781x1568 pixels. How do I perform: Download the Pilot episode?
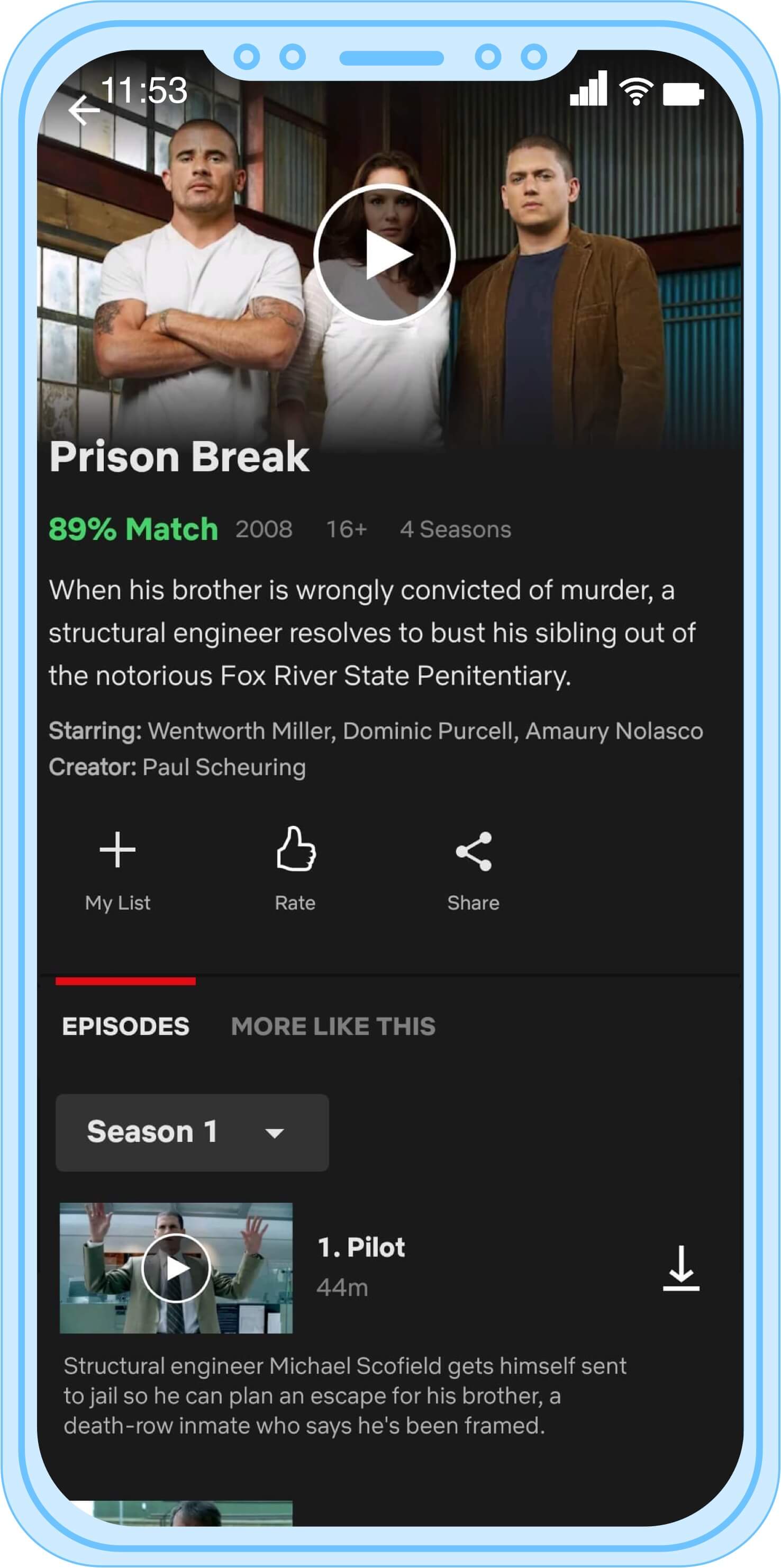point(680,1268)
